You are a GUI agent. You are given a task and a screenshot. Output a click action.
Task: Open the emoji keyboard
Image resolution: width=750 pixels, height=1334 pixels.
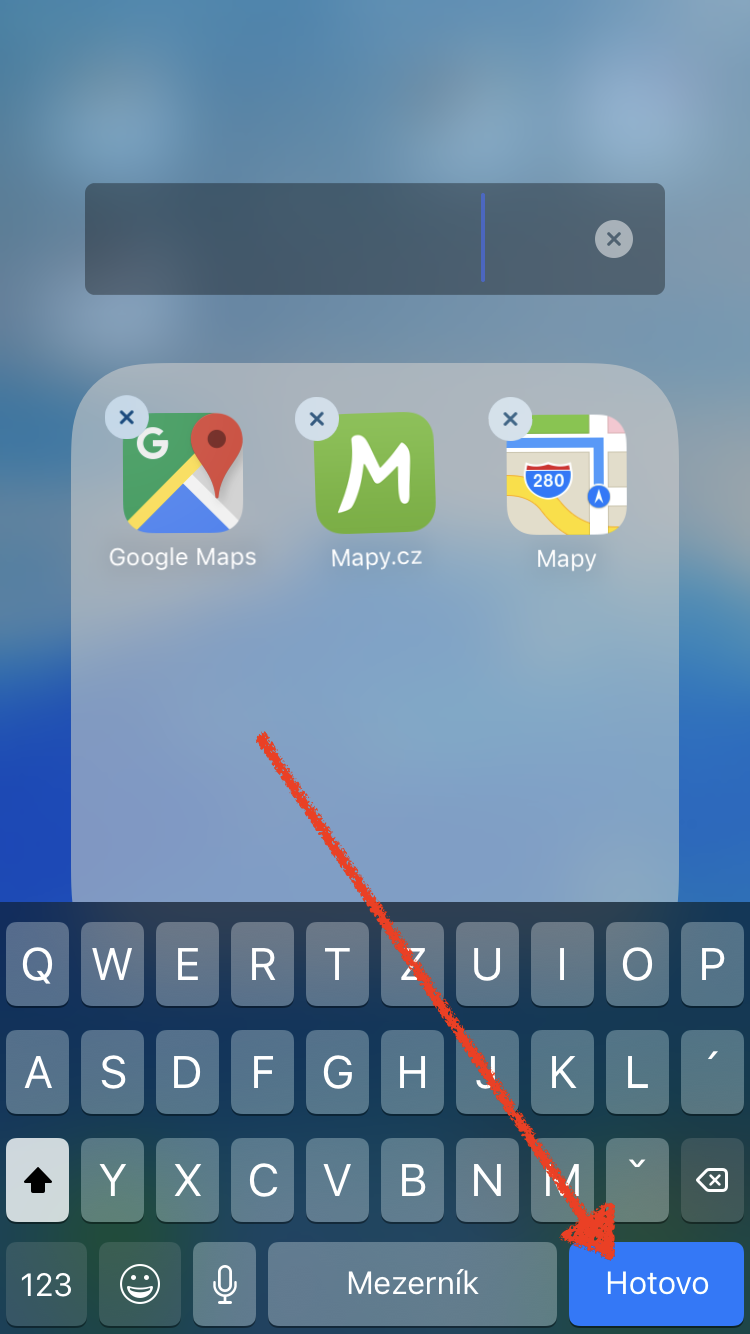pos(140,1284)
